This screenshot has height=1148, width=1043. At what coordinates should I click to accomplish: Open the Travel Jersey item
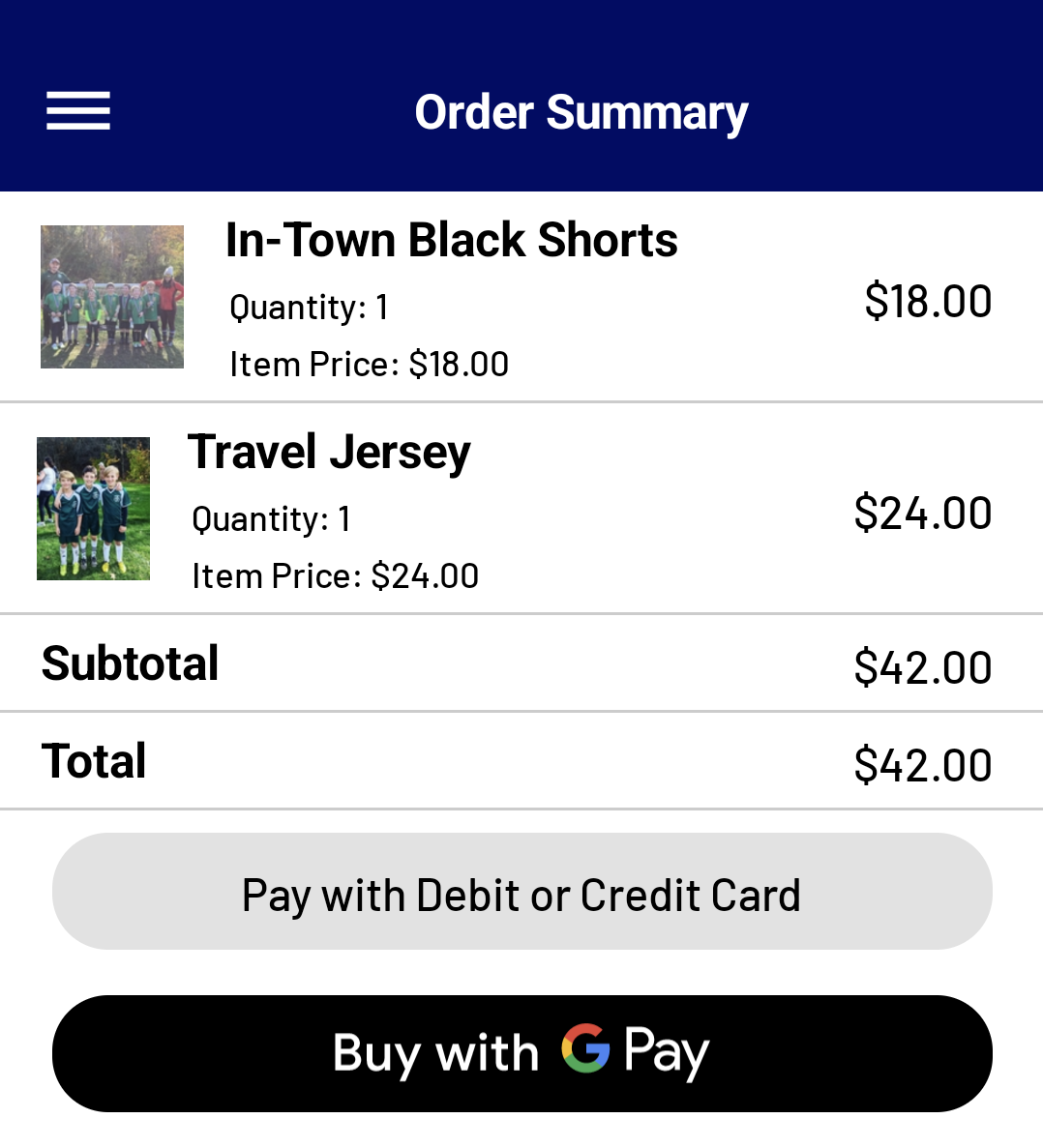[x=329, y=453]
